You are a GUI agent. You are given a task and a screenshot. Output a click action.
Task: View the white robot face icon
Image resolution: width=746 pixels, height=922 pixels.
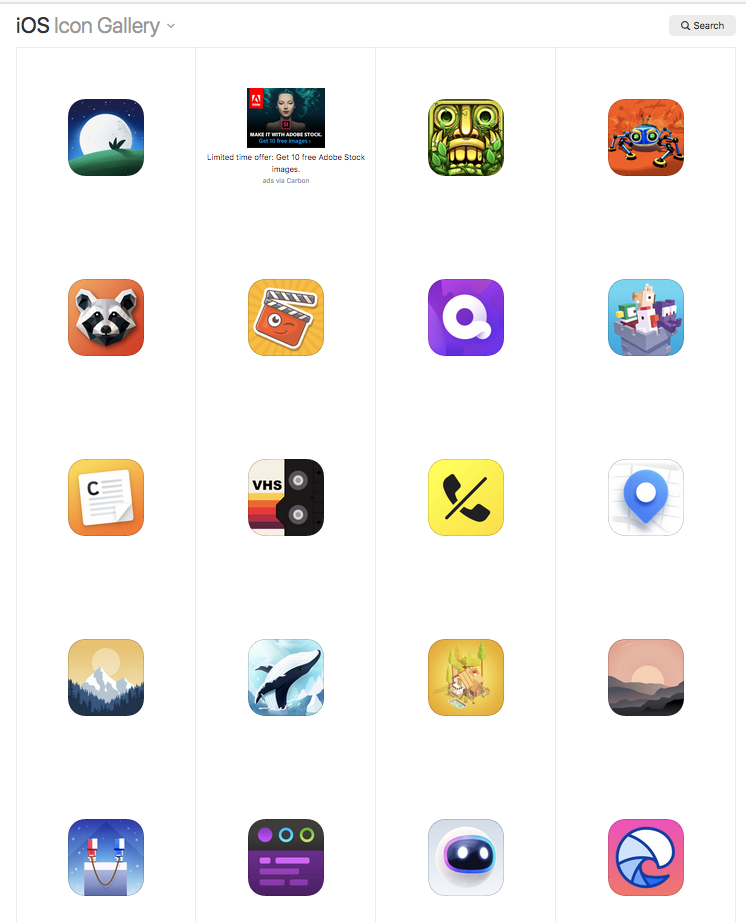466,857
